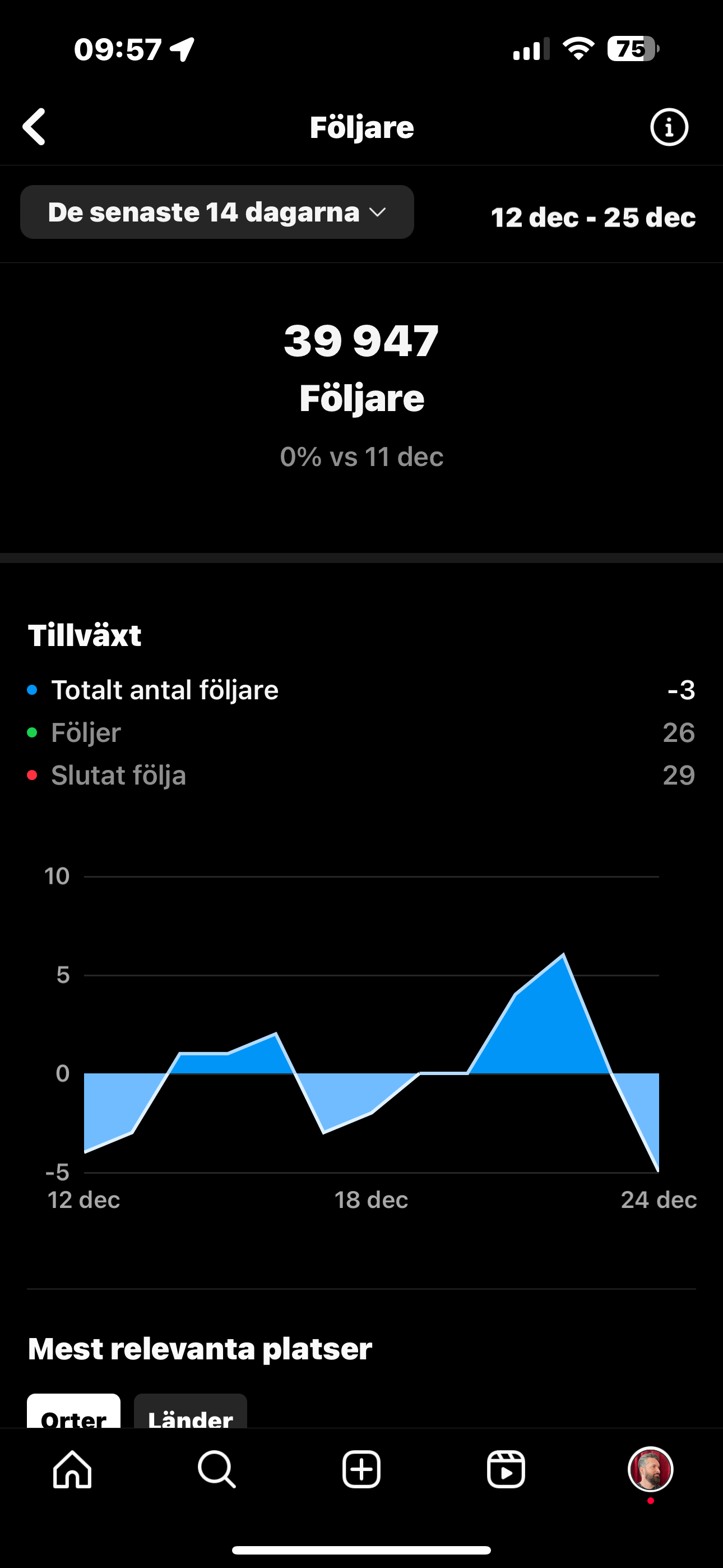Viewport: 723px width, 1568px height.
Task: Open the Reels tab
Action: pyautogui.click(x=506, y=1469)
